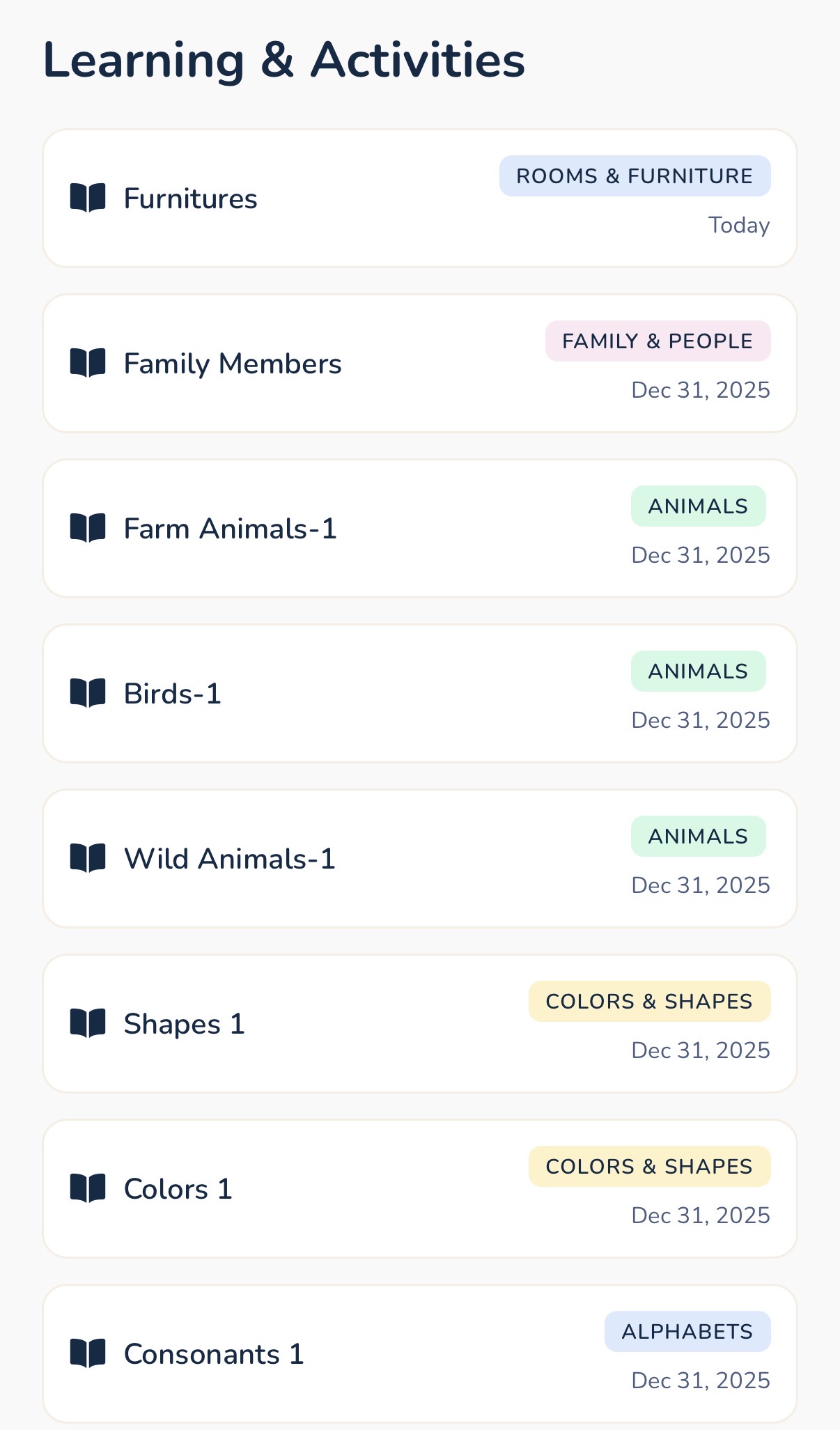Click the book icon next to Consonants 1

[88, 1353]
